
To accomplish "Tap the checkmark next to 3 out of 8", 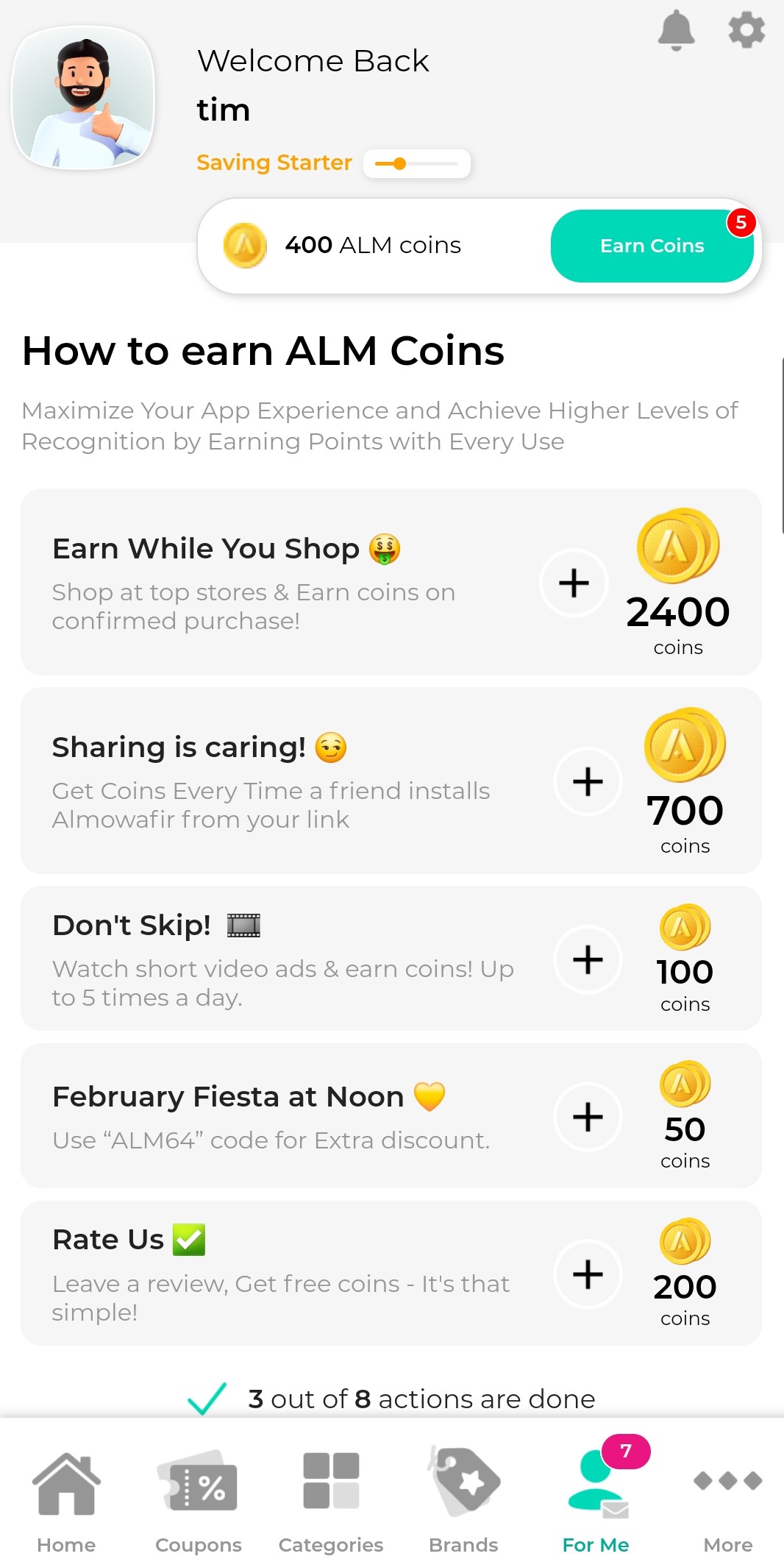I will [x=210, y=1396].
